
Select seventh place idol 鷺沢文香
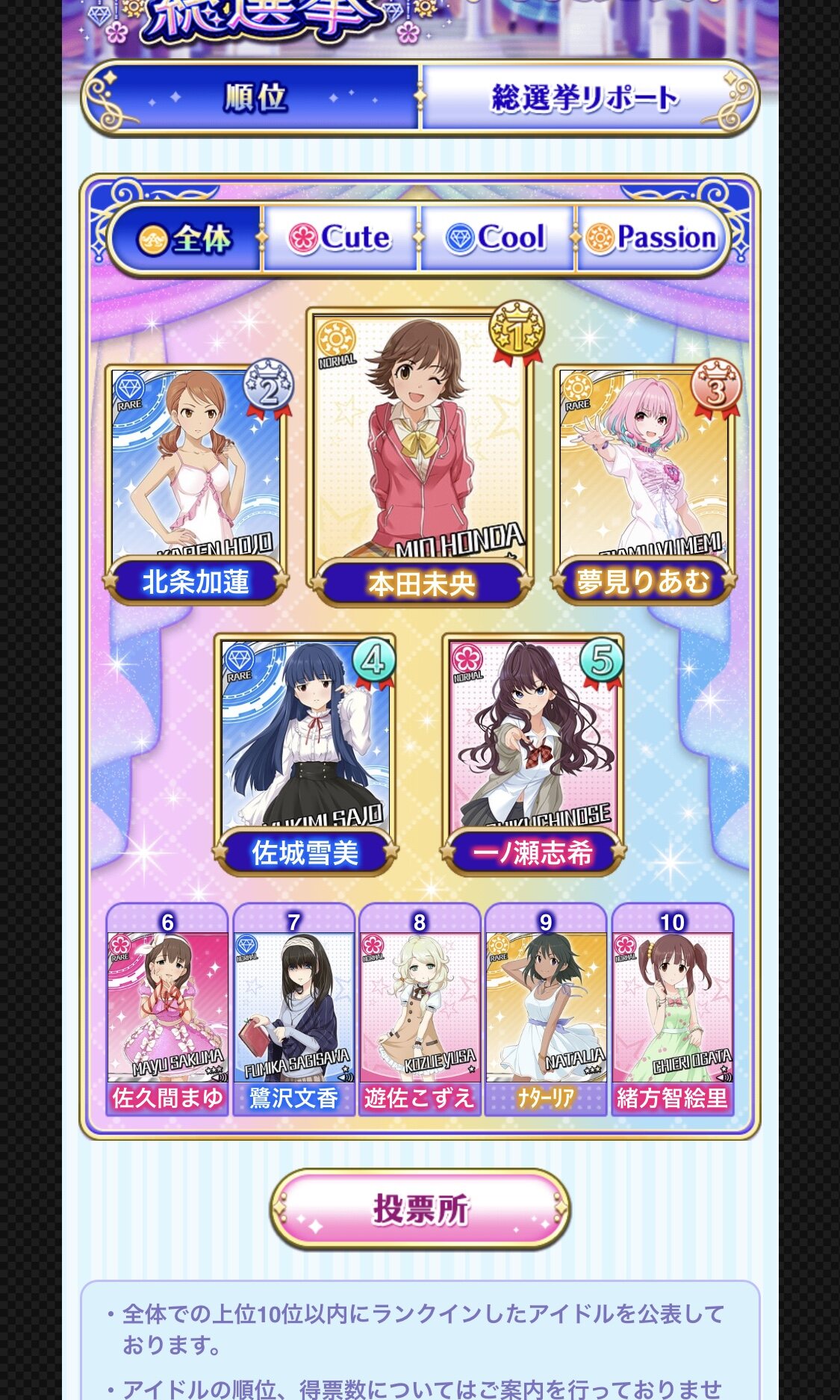(x=293, y=1009)
